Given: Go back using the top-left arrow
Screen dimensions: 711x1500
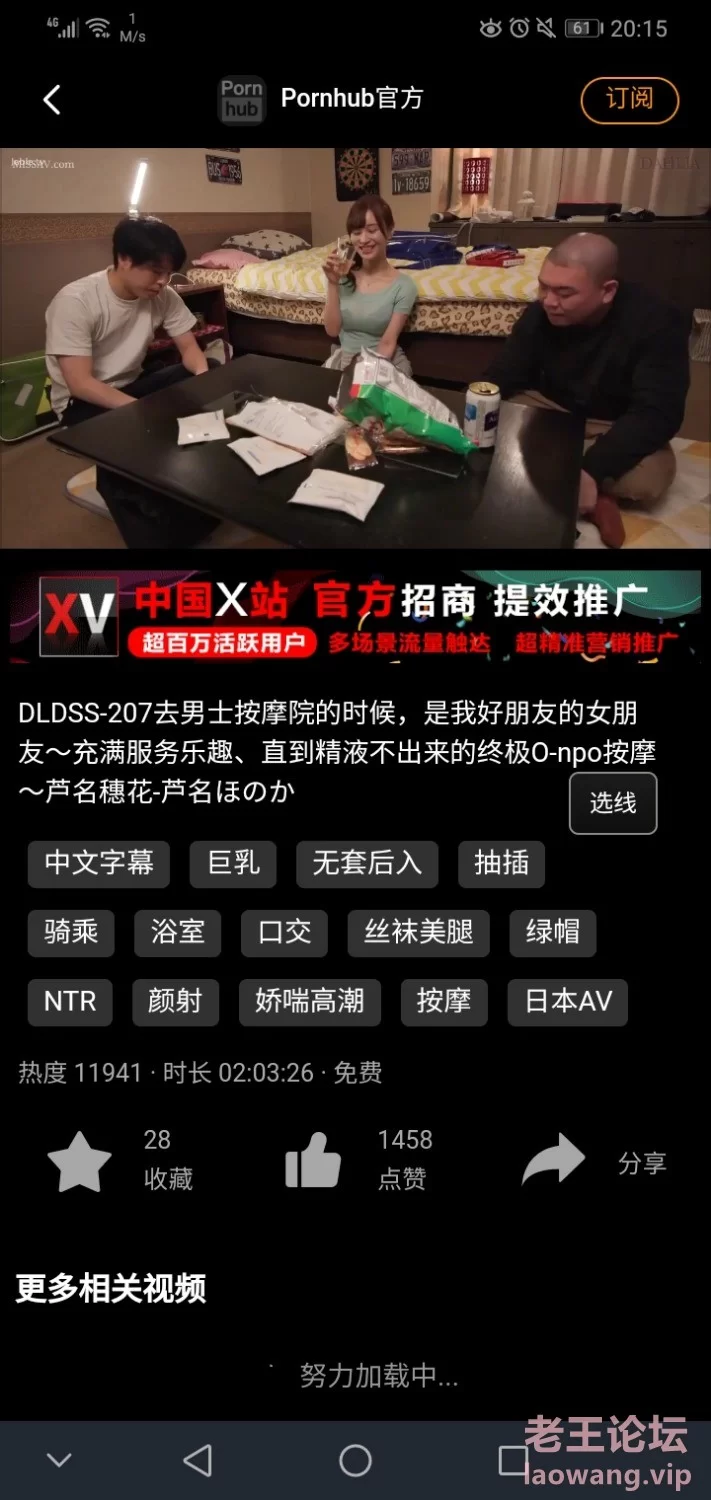Looking at the screenshot, I should [x=53, y=99].
